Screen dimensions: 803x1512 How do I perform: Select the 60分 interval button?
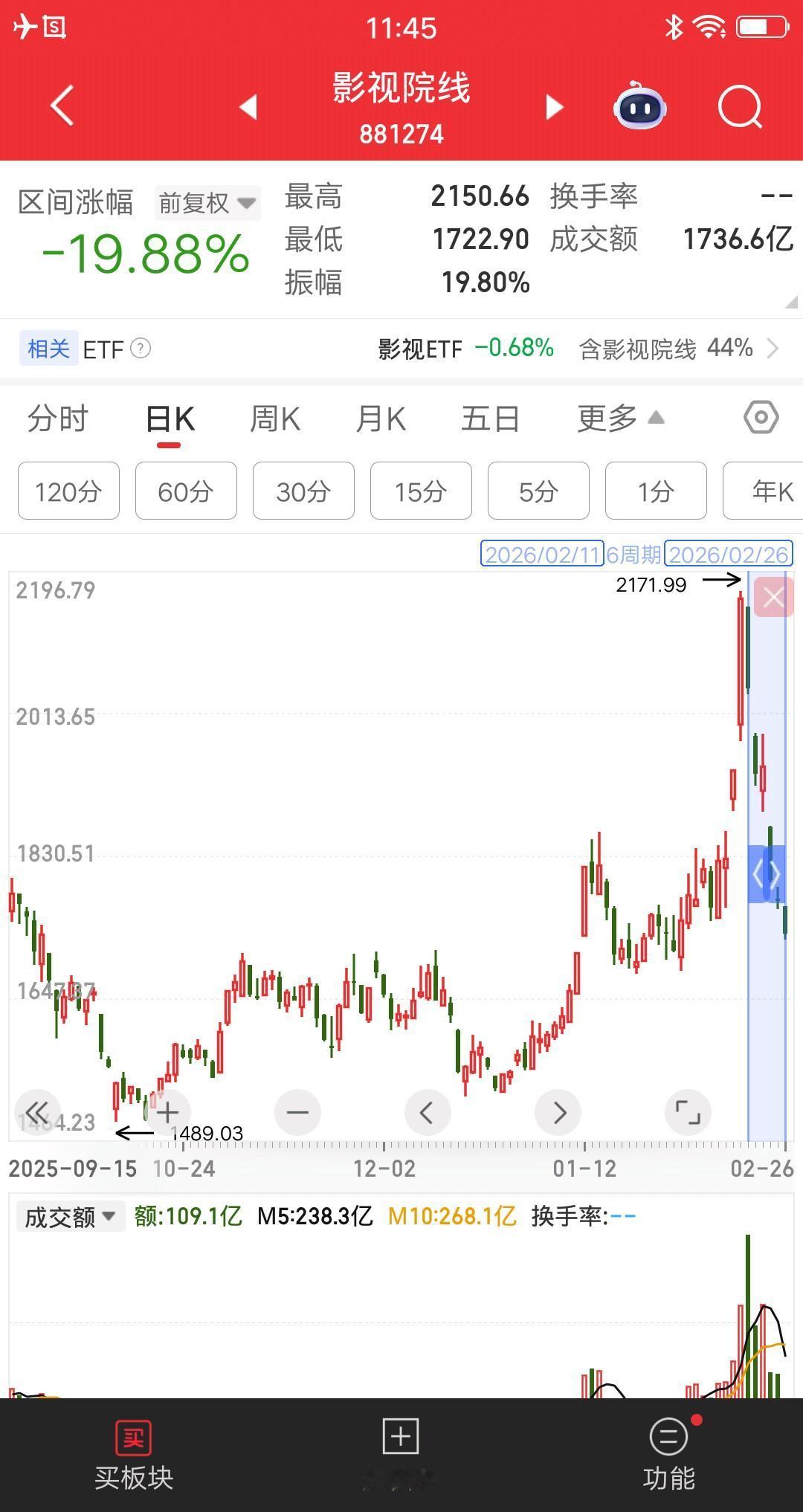pos(186,491)
